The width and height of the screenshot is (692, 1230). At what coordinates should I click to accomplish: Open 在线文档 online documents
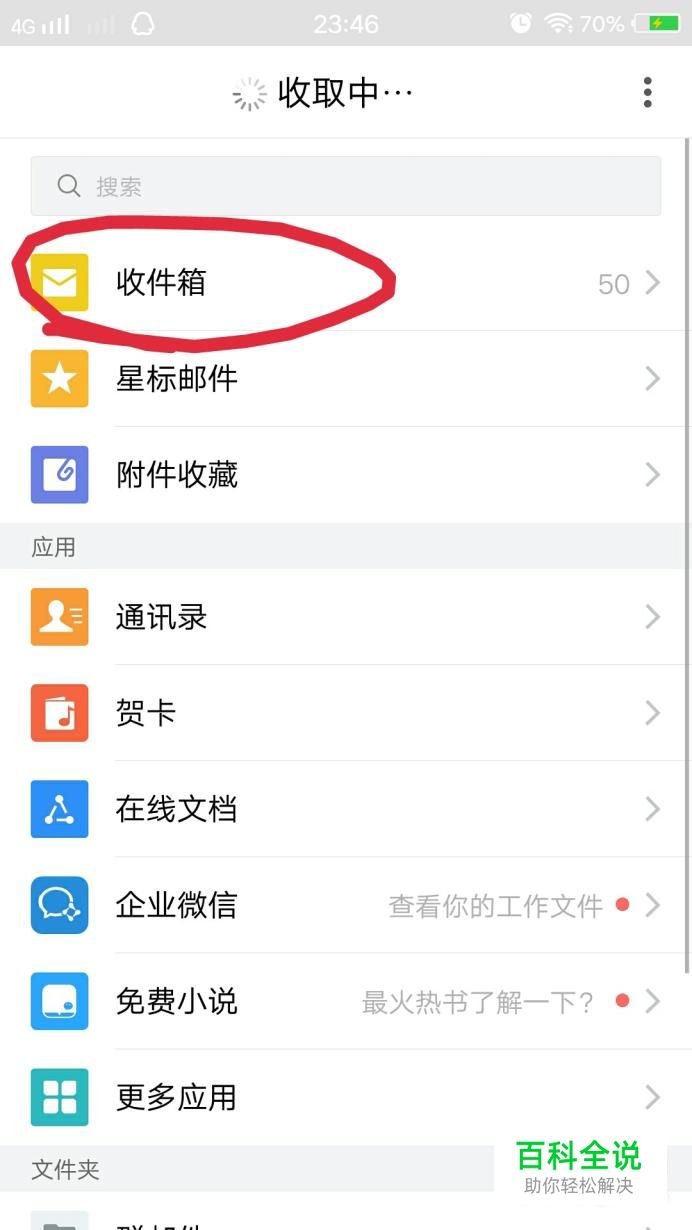[x=345, y=809]
